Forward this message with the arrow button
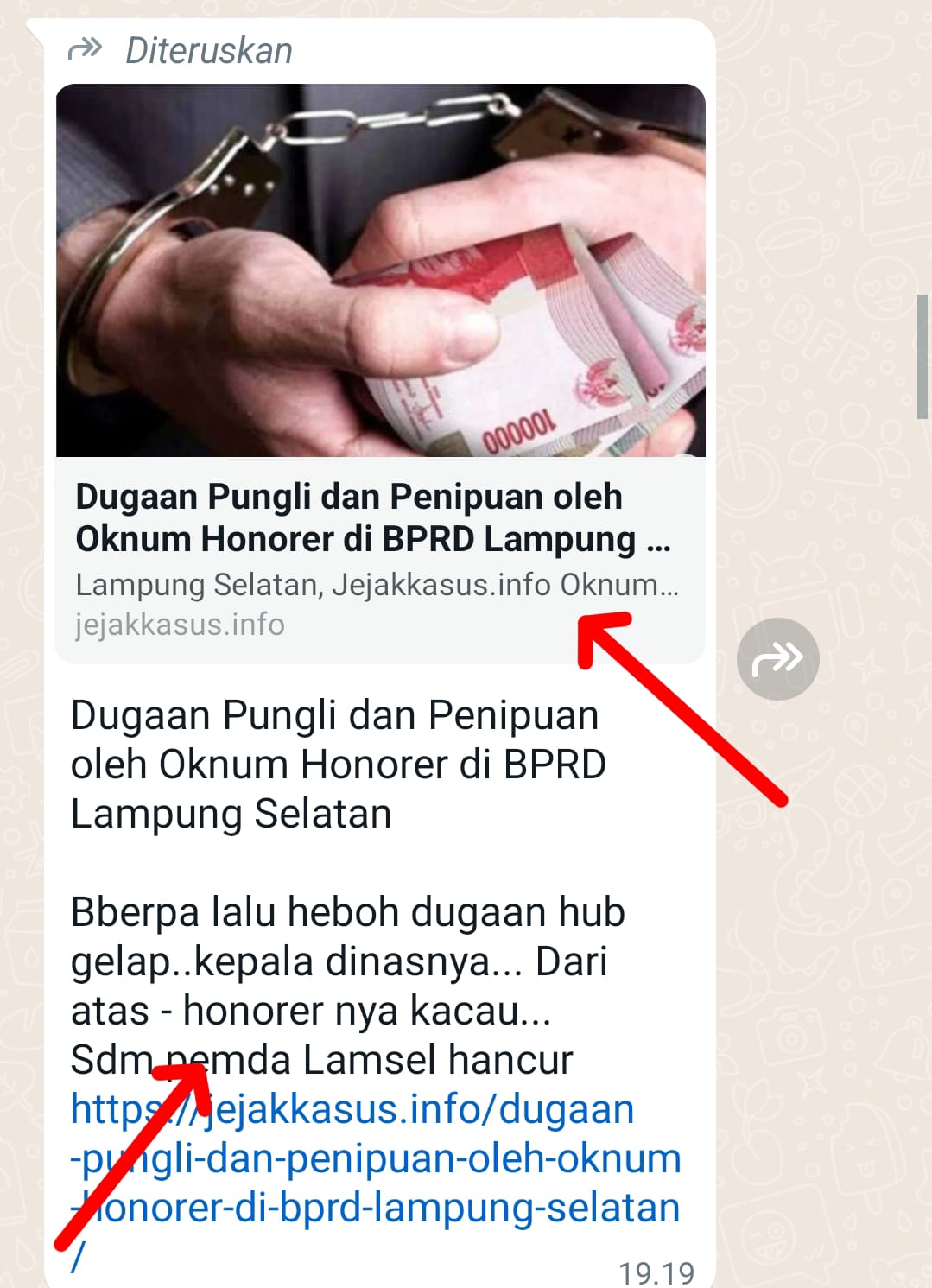Screen dimensions: 932x1288 coord(777,659)
